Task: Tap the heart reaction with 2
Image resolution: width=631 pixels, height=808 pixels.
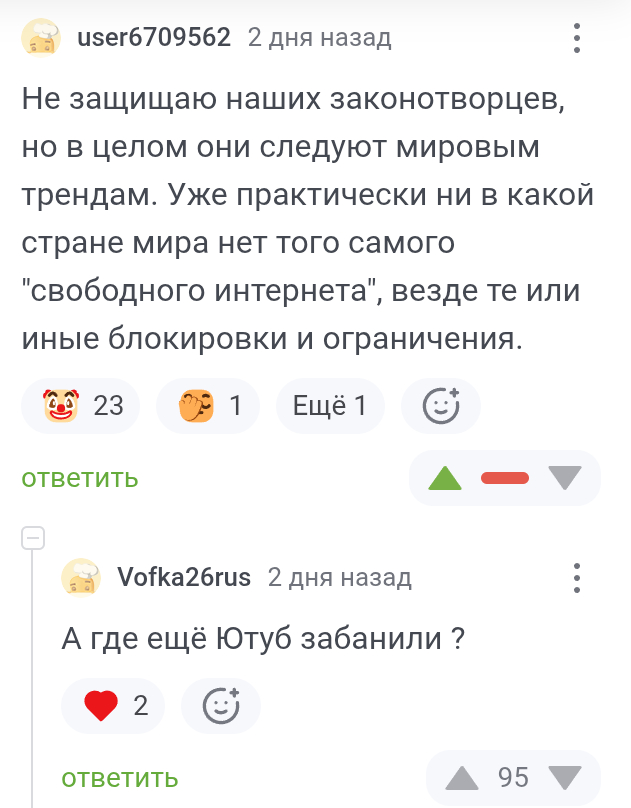Action: (x=113, y=706)
